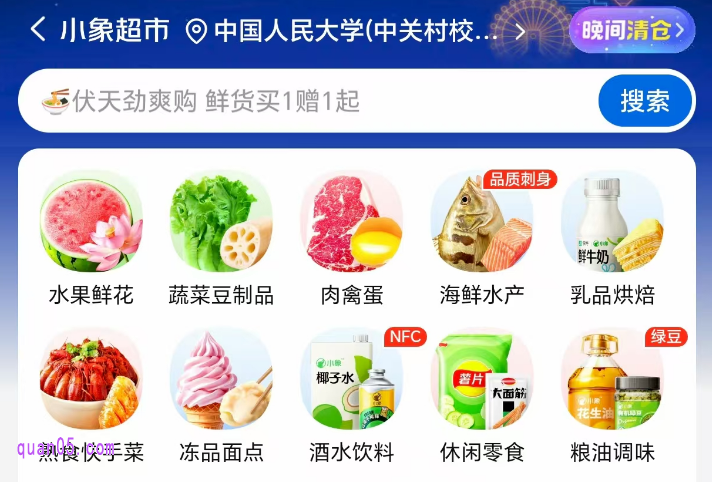The width and height of the screenshot is (712, 482).
Task: Browse 蔬菜豆制品 category
Action: point(221,238)
